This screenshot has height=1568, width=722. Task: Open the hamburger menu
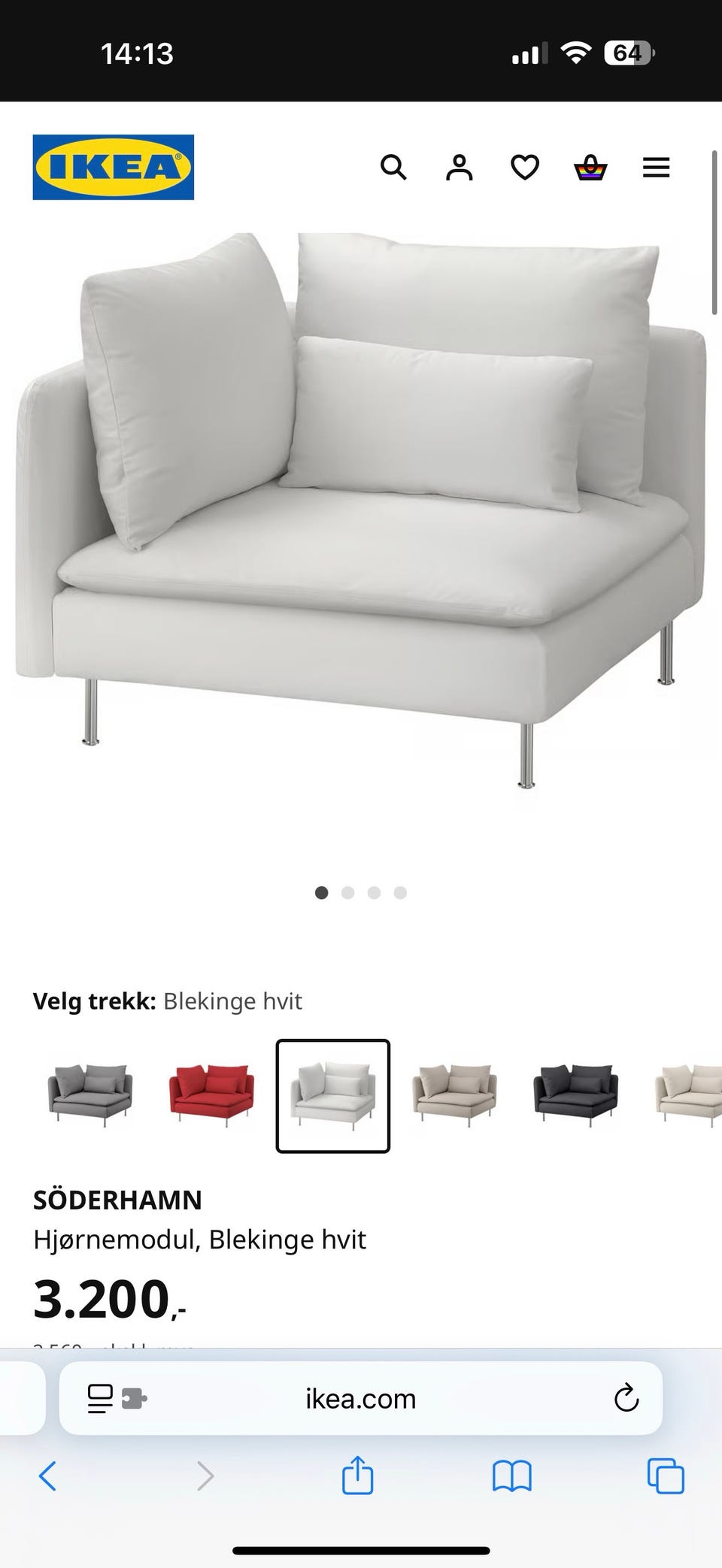click(656, 167)
